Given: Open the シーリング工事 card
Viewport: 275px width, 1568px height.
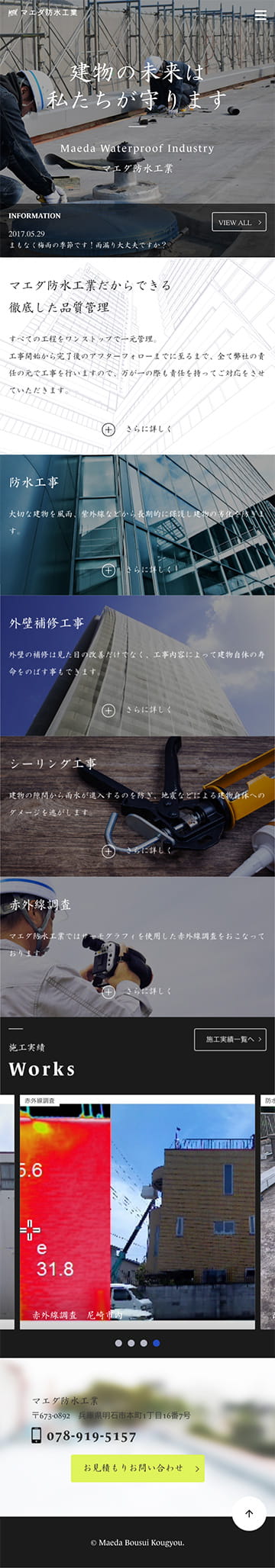Looking at the screenshot, I should click(137, 805).
